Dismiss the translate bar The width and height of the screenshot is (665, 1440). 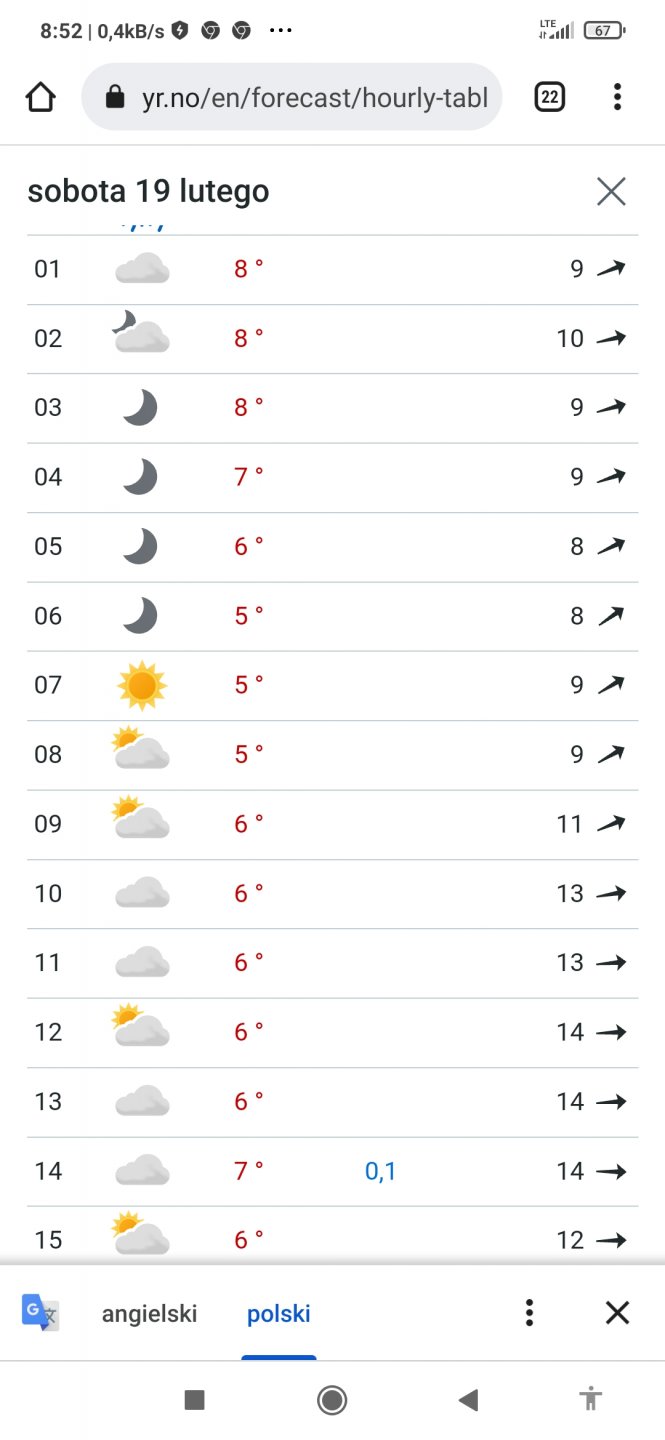point(617,1313)
